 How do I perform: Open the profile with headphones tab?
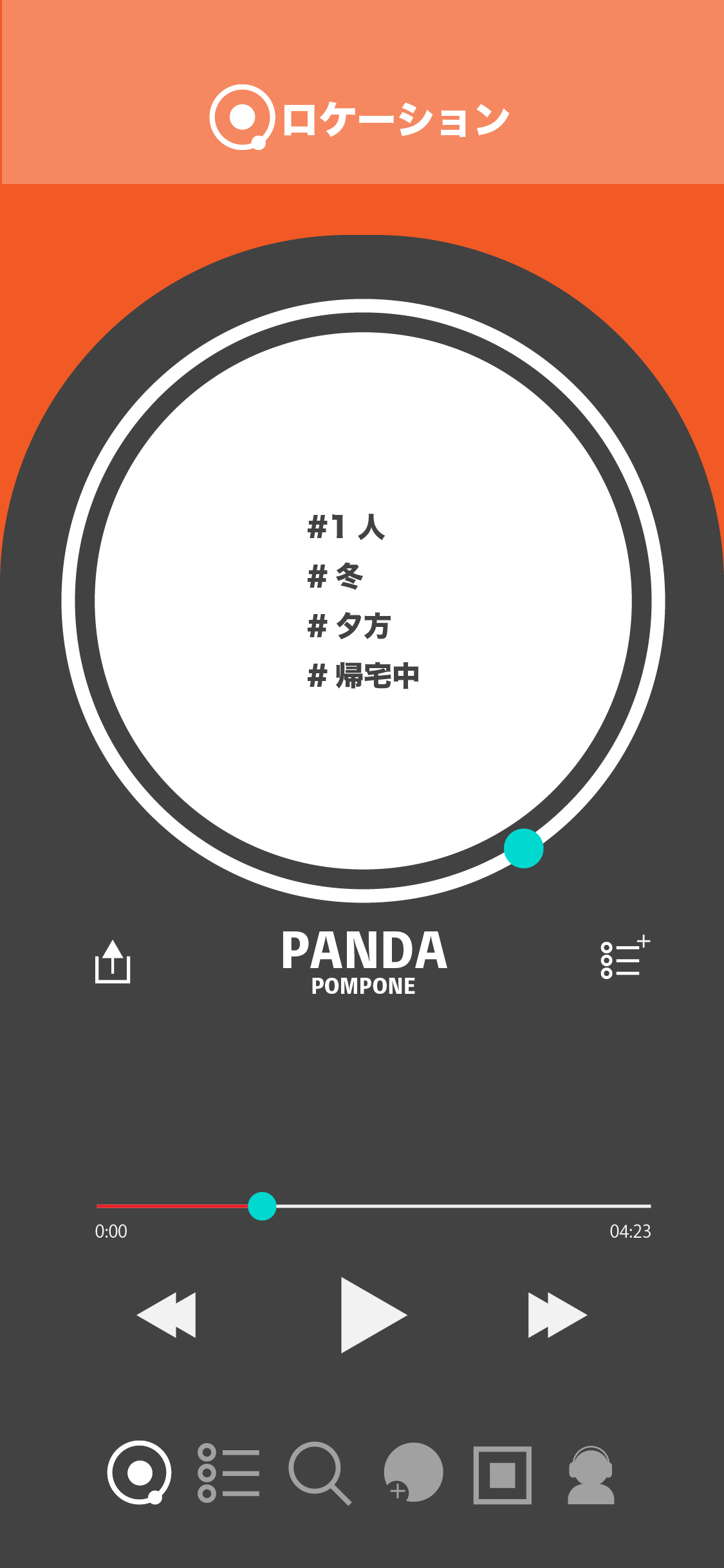coord(591,1475)
